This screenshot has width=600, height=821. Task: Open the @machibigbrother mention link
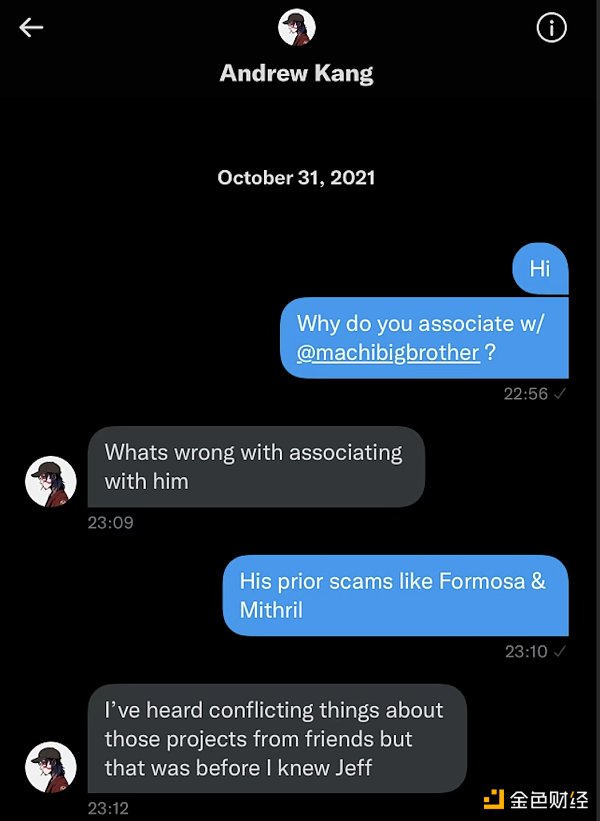[388, 353]
